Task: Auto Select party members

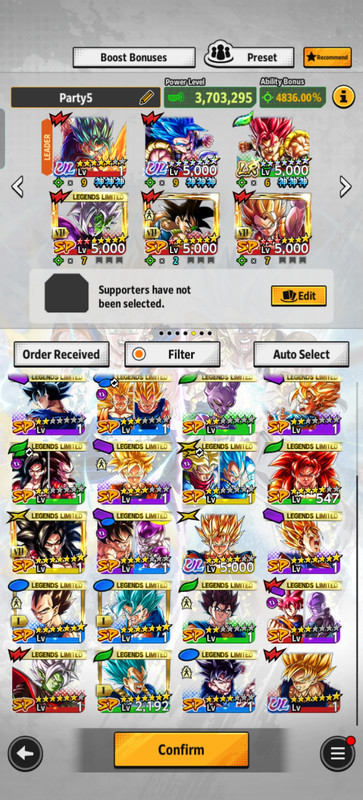Action: [x=301, y=354]
